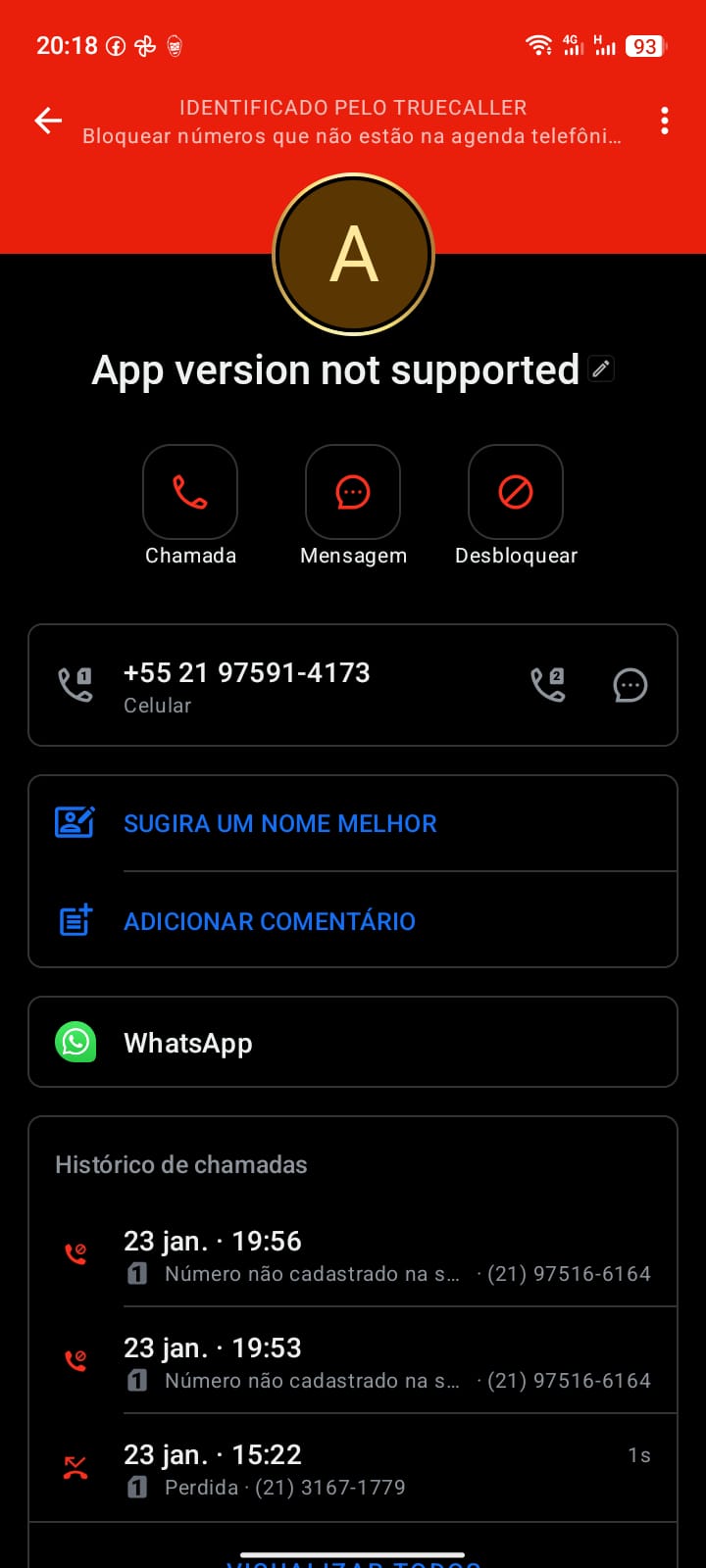
Task: Tap Desbloquear to unblock this number
Action: (x=516, y=492)
